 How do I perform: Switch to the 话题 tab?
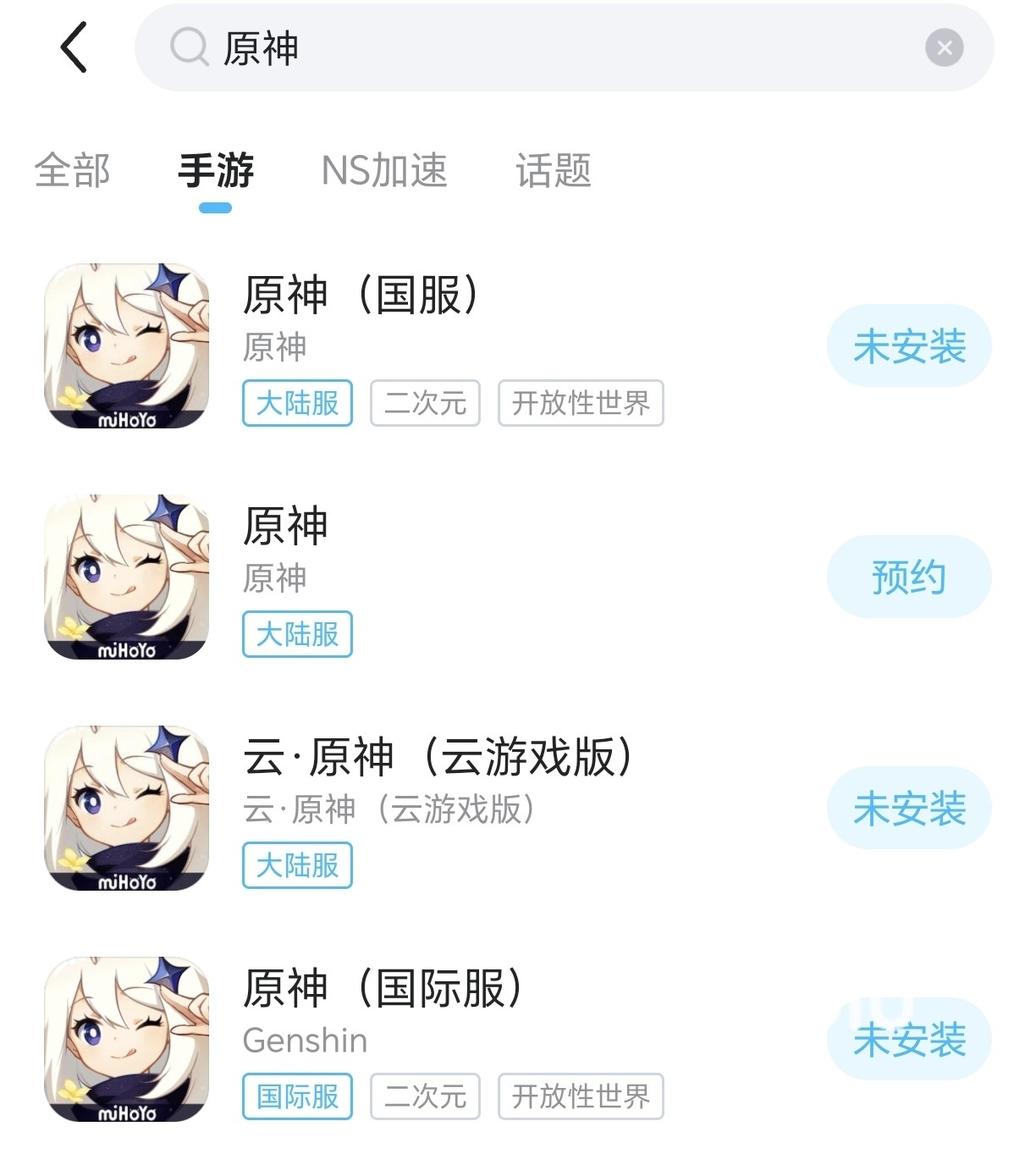coord(554,171)
